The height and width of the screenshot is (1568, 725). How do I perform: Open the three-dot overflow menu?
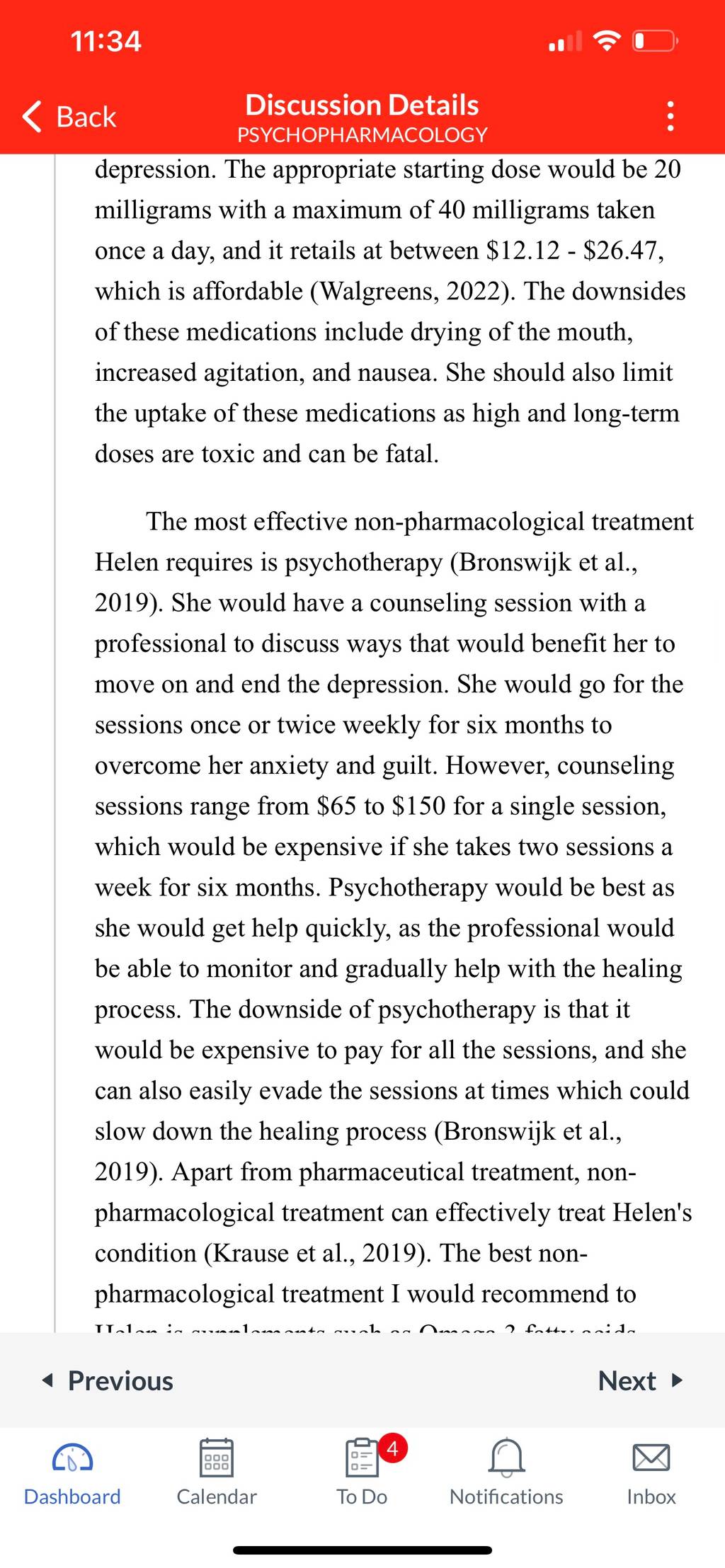[x=670, y=116]
